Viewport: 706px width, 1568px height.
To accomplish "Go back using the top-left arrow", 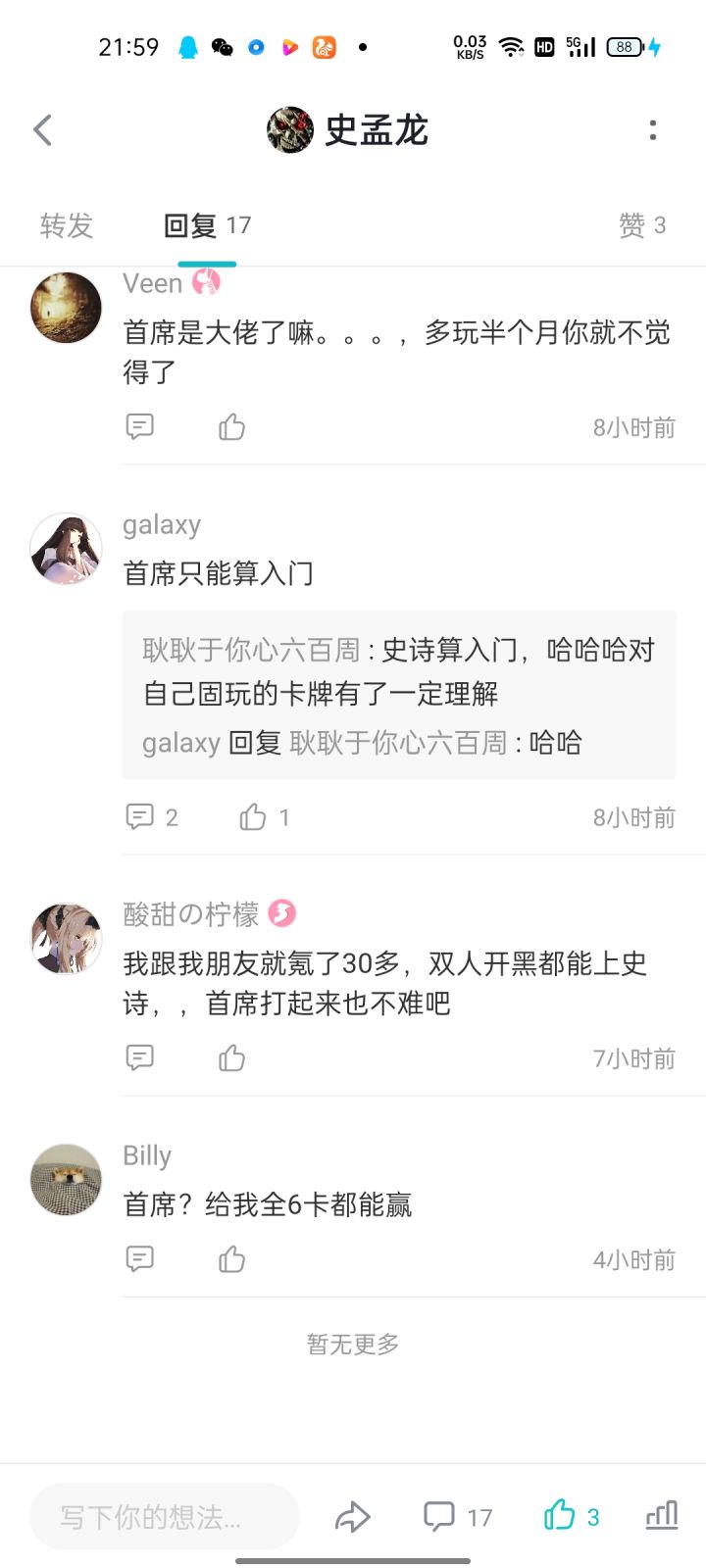I will point(42,130).
